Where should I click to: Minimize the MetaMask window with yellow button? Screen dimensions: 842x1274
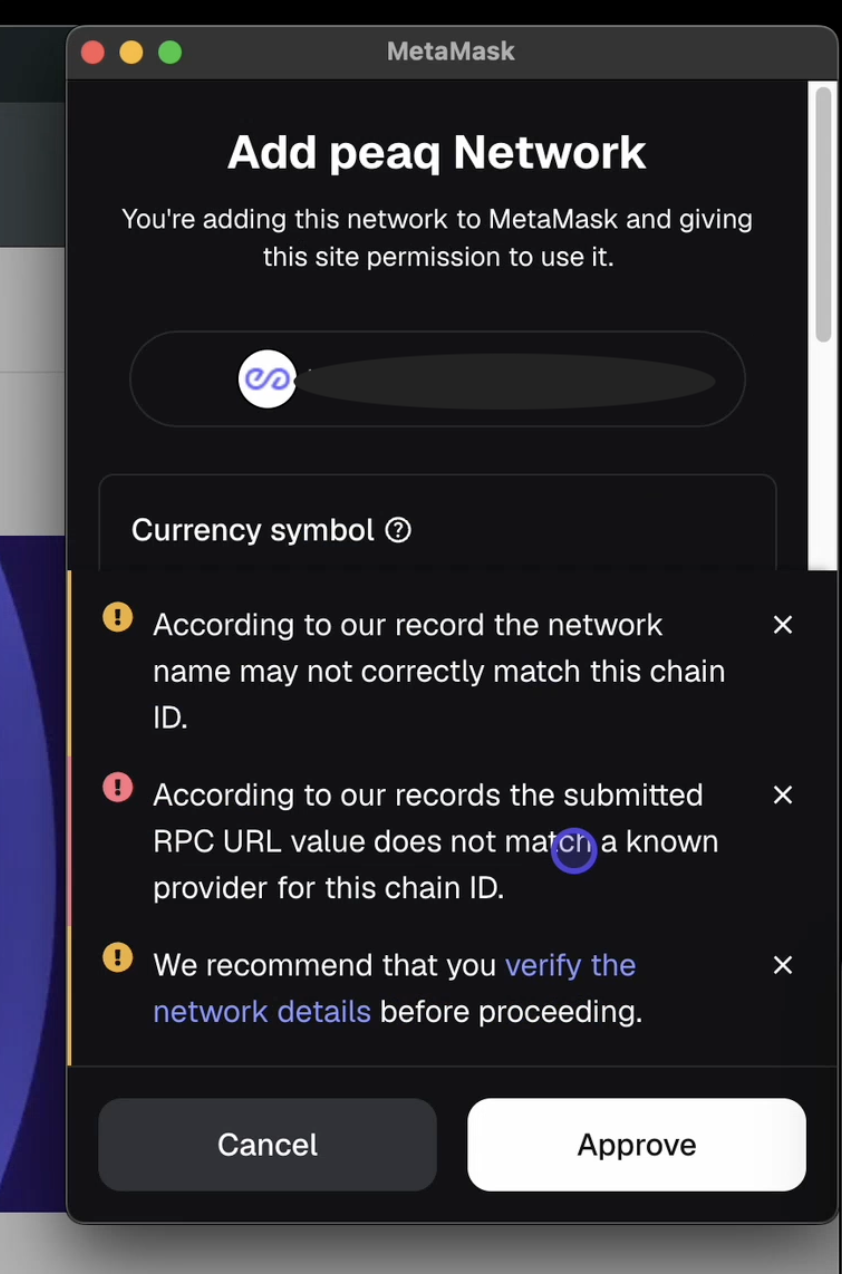pos(131,52)
